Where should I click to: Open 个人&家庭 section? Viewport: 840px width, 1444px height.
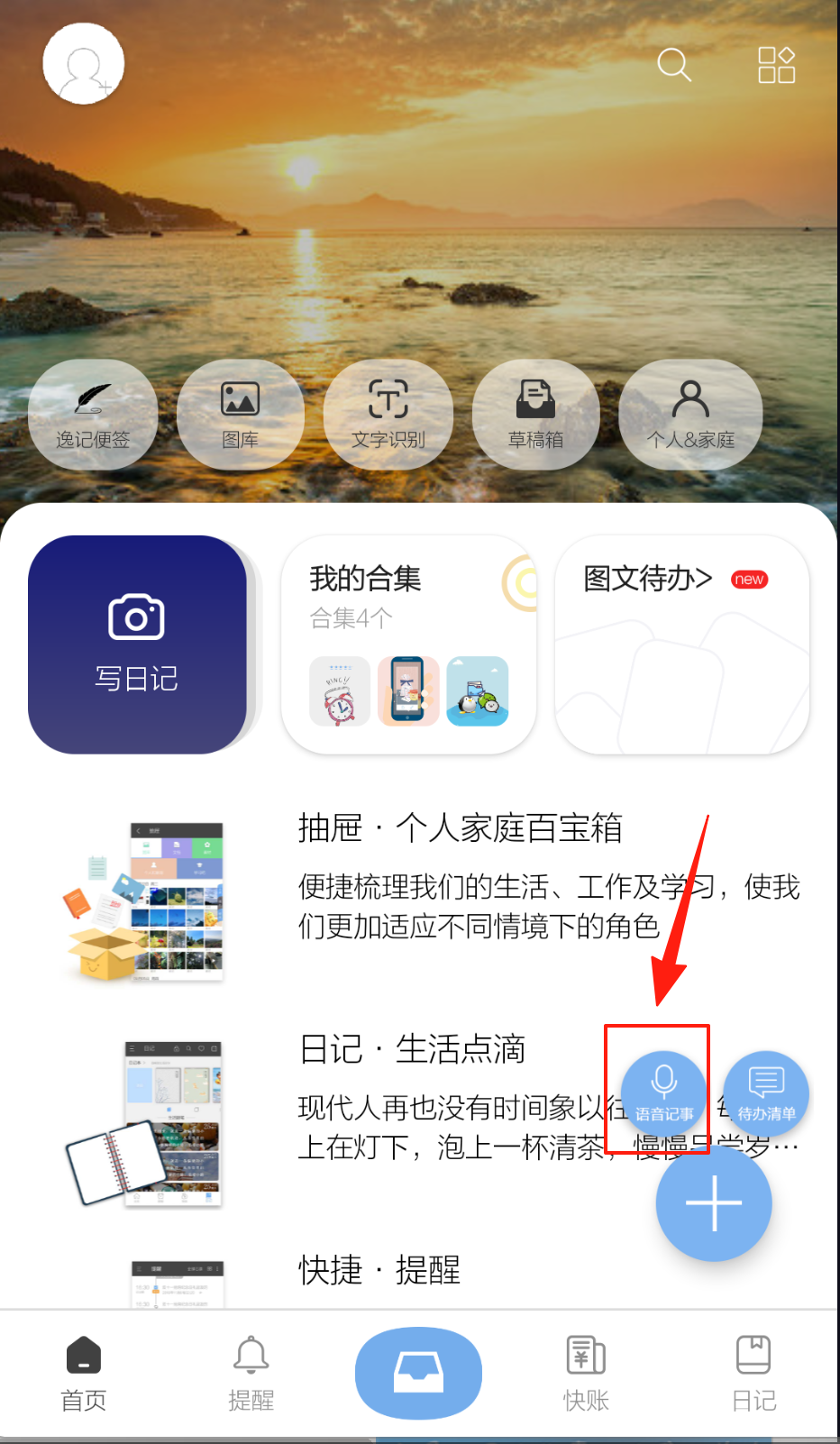coord(690,415)
